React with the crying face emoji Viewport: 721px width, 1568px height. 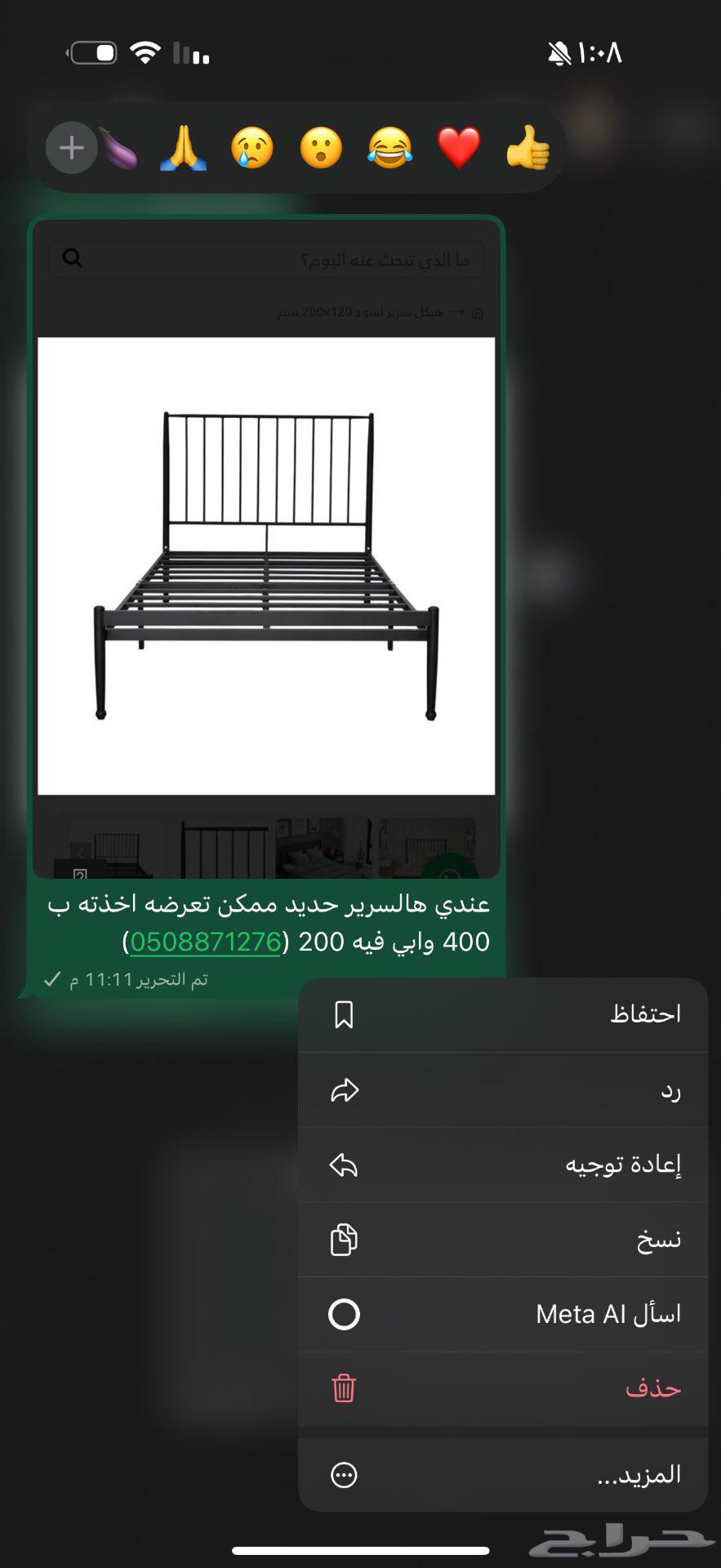click(253, 148)
